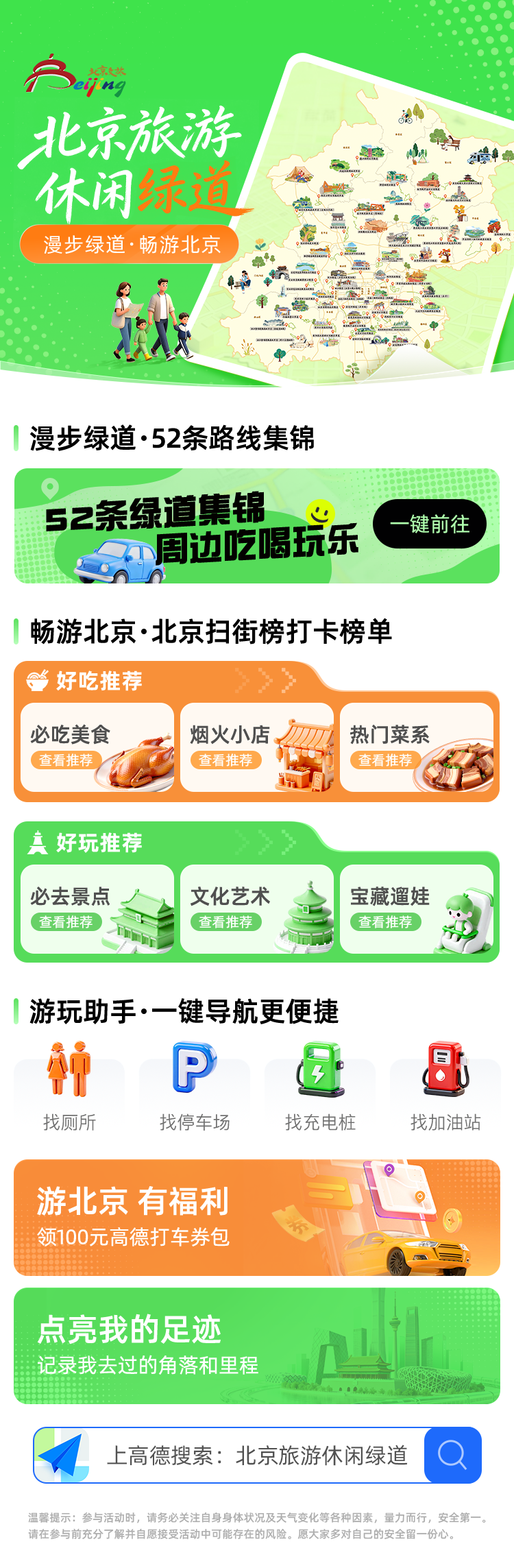Open the 热门菜系 card
Screen dimensions: 514x1568
(x=417, y=747)
